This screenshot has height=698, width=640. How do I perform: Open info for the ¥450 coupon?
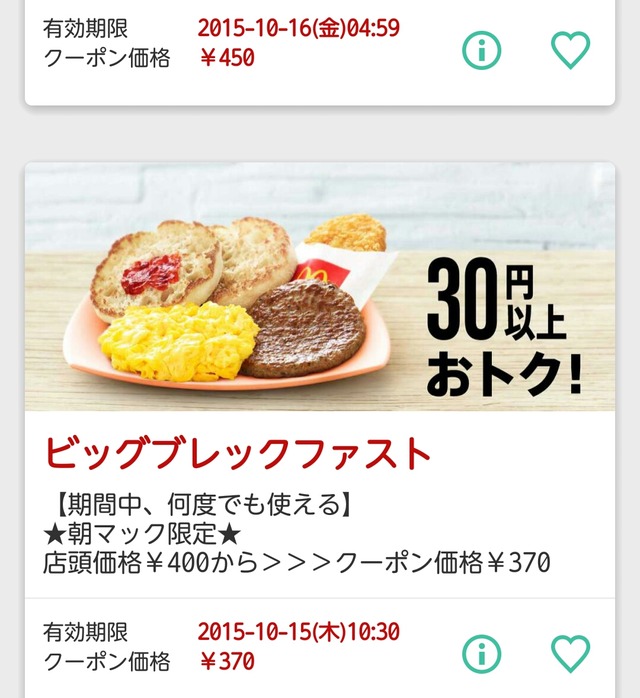pyautogui.click(x=481, y=50)
